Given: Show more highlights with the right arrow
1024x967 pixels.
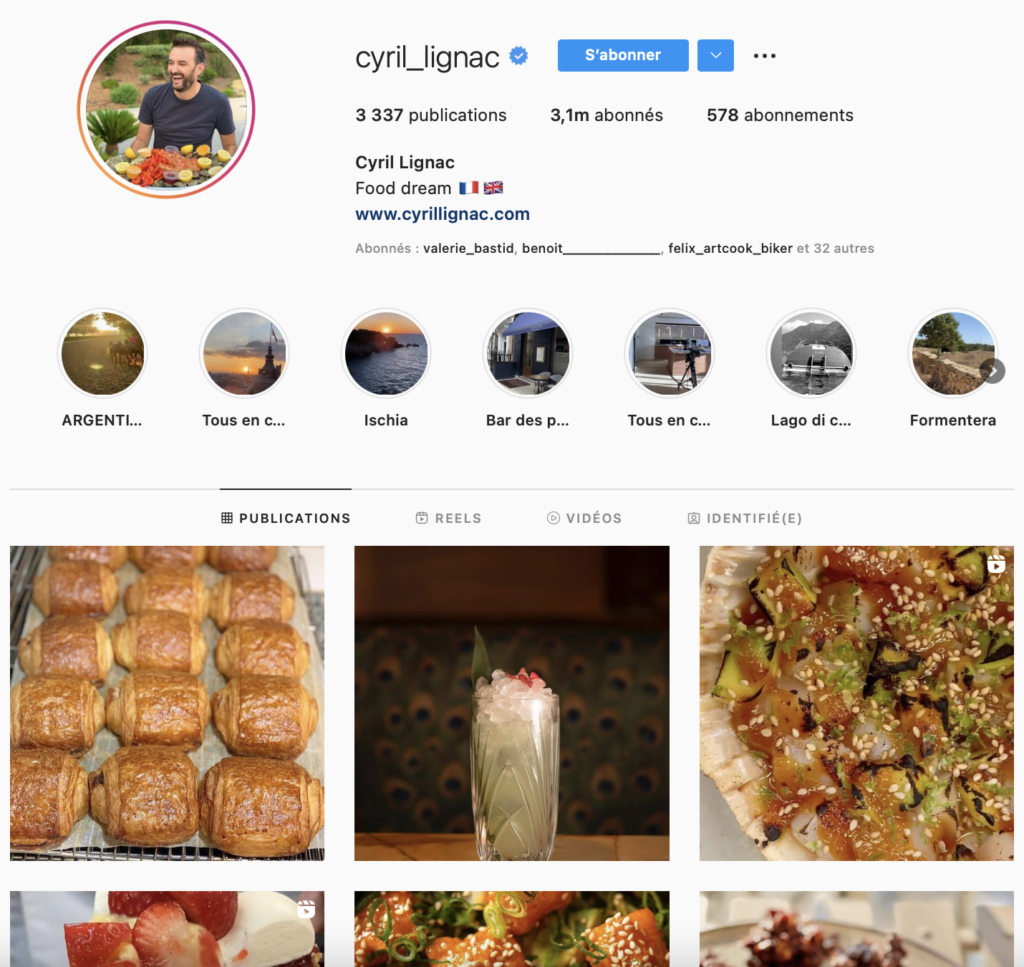Looking at the screenshot, I should (992, 371).
